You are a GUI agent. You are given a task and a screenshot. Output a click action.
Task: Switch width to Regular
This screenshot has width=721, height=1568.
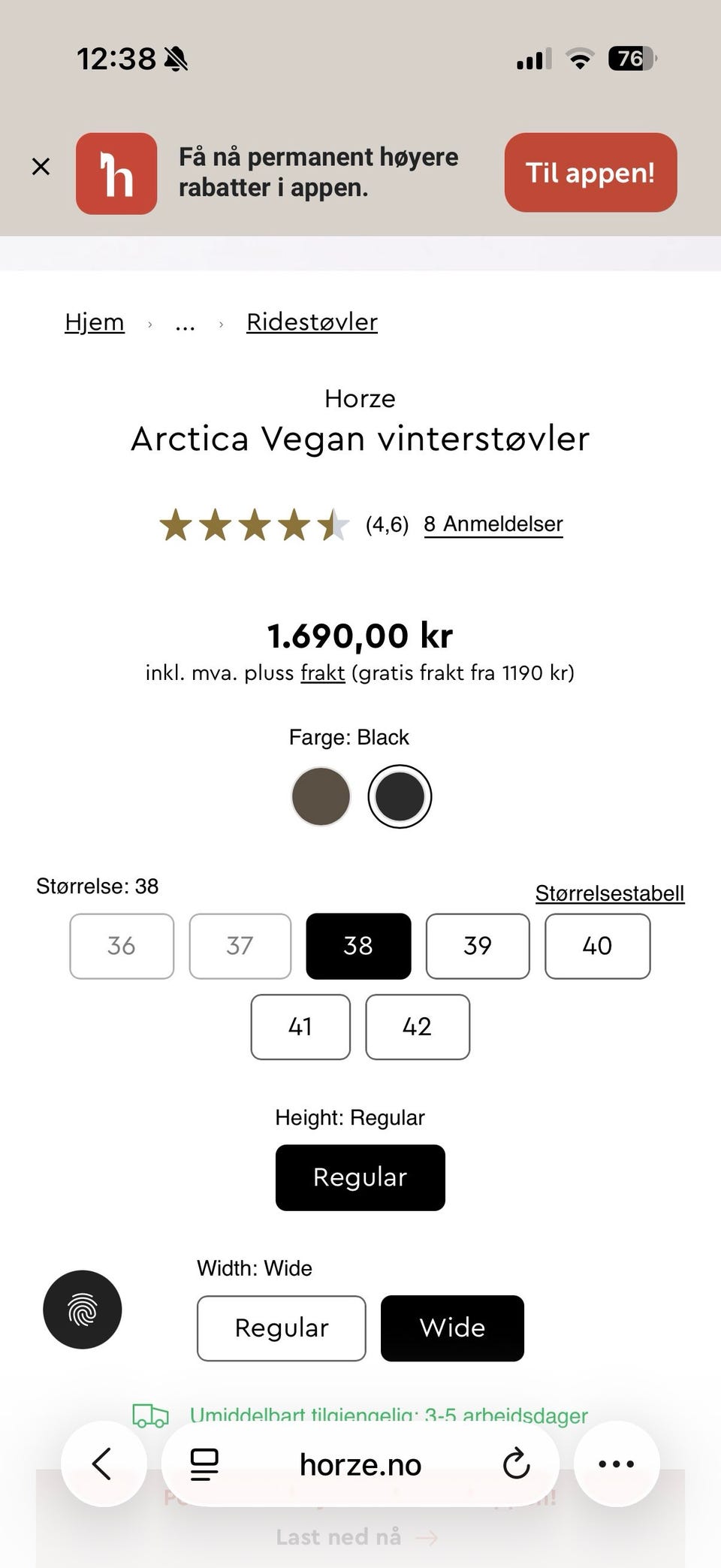281,1328
